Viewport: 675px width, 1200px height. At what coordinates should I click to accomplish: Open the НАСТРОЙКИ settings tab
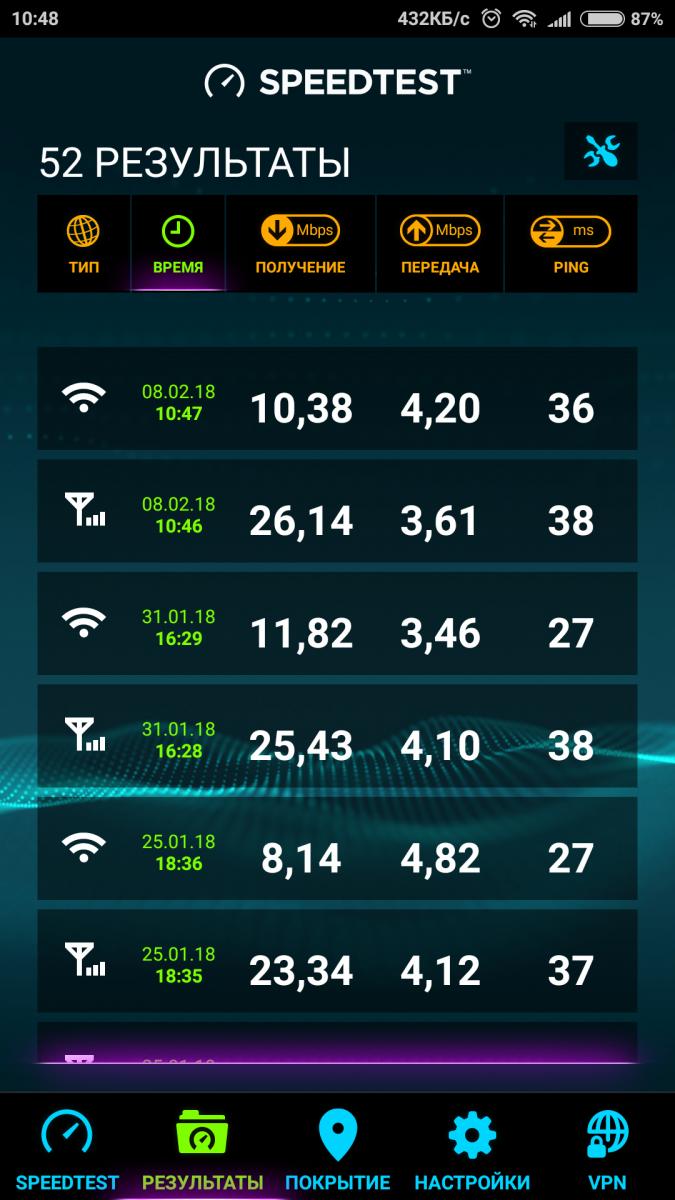472,1150
